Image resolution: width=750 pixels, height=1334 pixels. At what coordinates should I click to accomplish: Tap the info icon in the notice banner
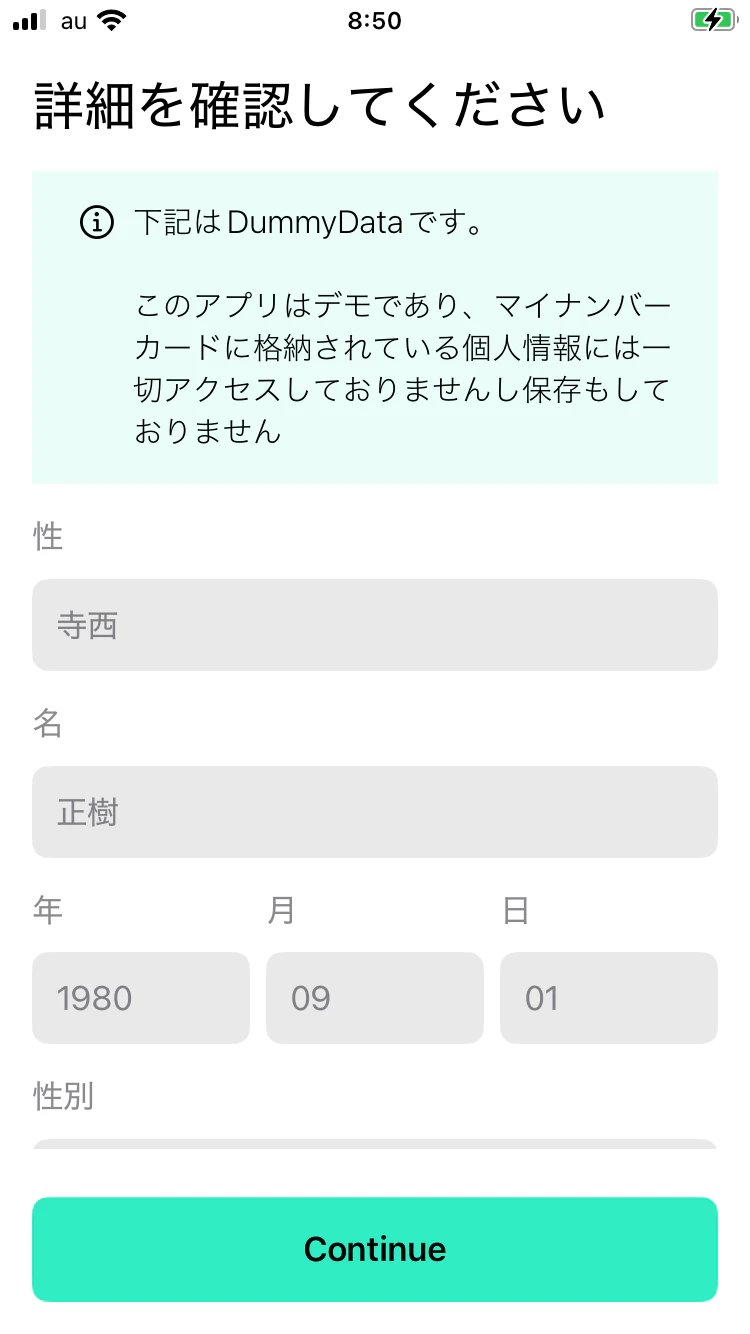coord(96,222)
